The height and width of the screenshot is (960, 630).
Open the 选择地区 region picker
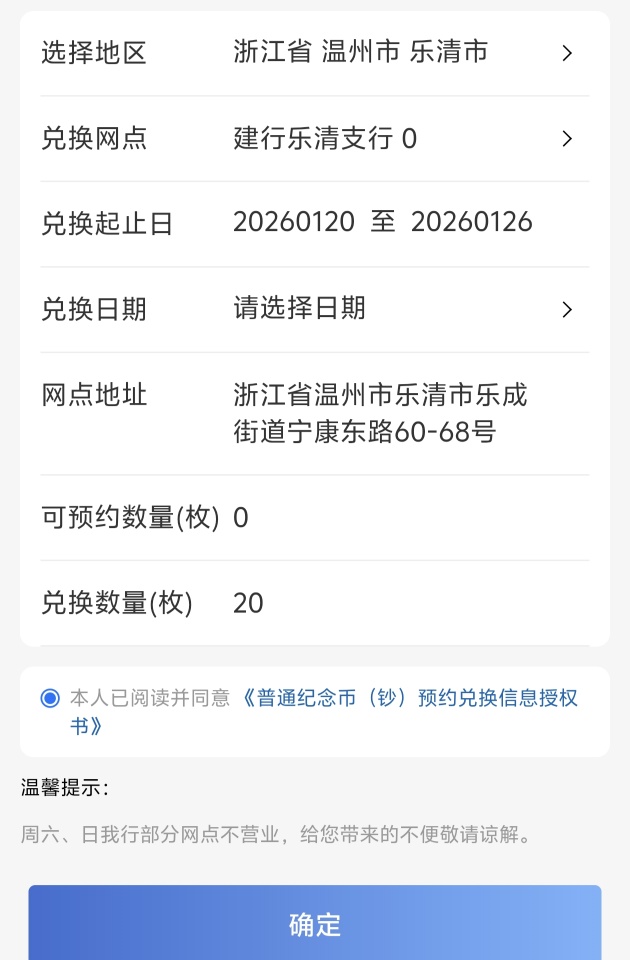(400, 53)
